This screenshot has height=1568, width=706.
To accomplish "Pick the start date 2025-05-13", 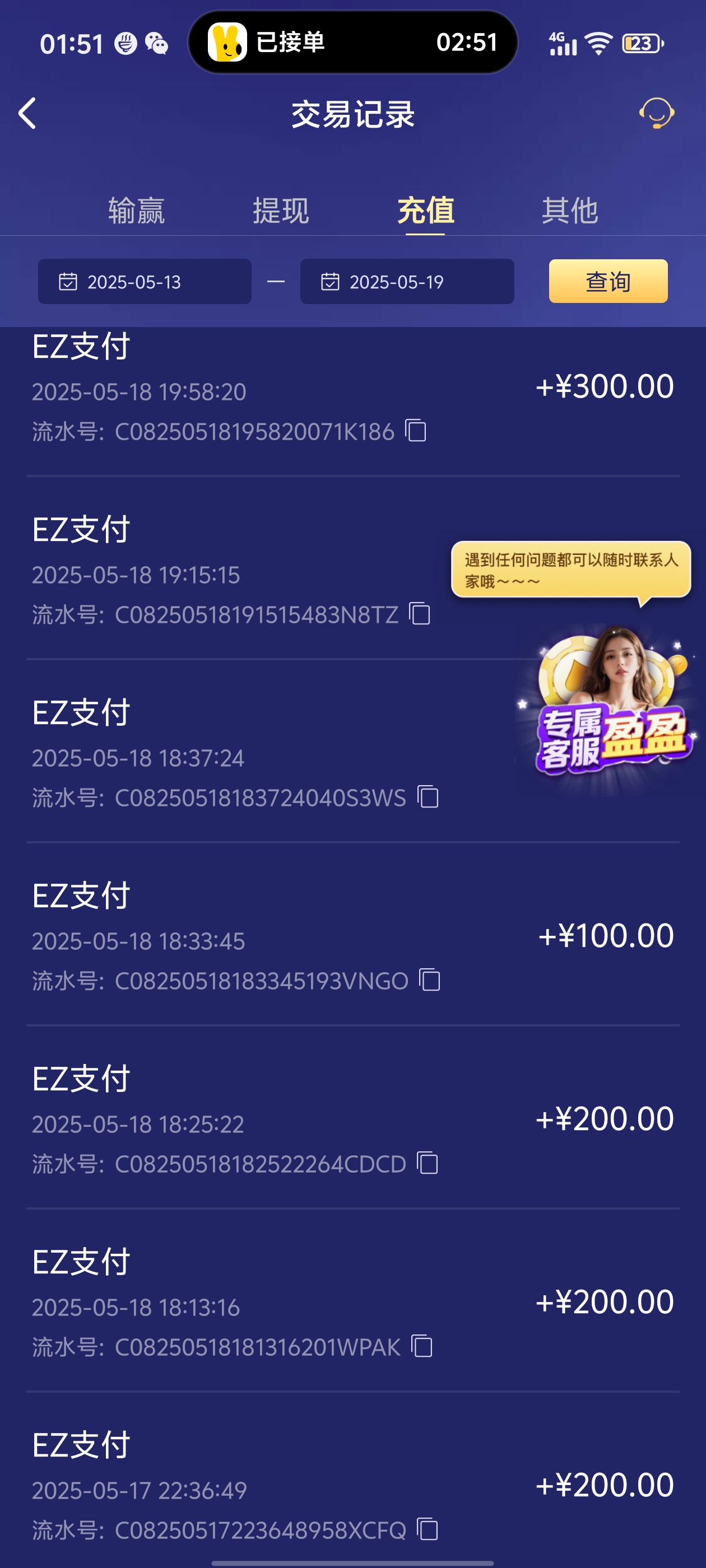I will pyautogui.click(x=145, y=282).
